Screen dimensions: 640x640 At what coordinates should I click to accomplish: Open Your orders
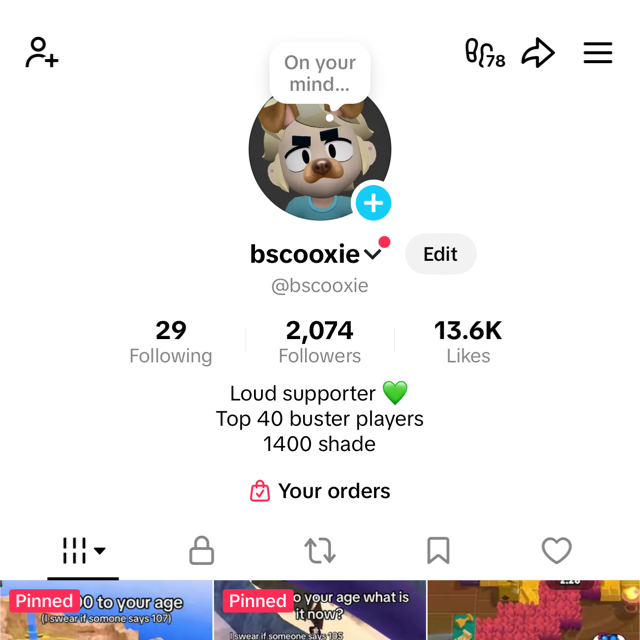[320, 491]
